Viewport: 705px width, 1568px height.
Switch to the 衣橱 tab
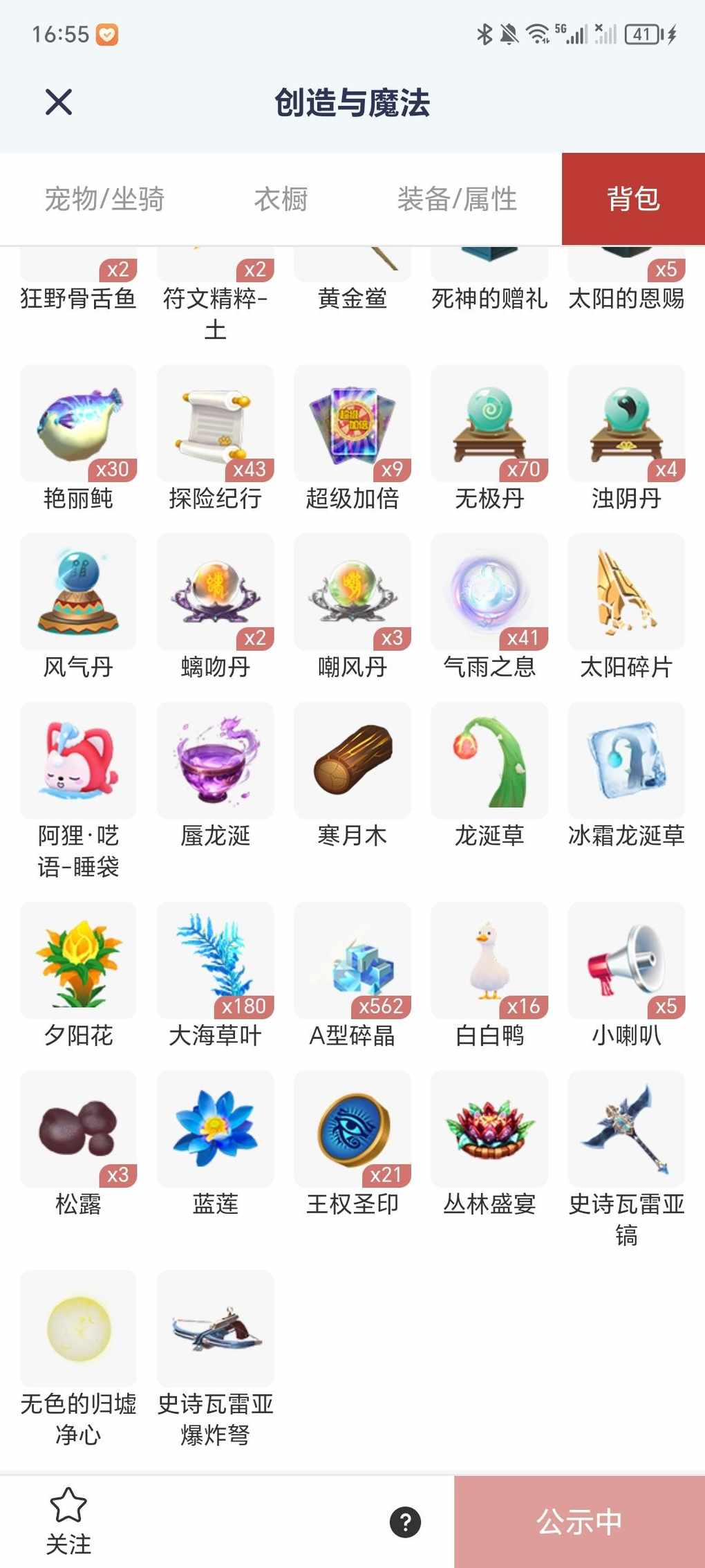tap(281, 199)
